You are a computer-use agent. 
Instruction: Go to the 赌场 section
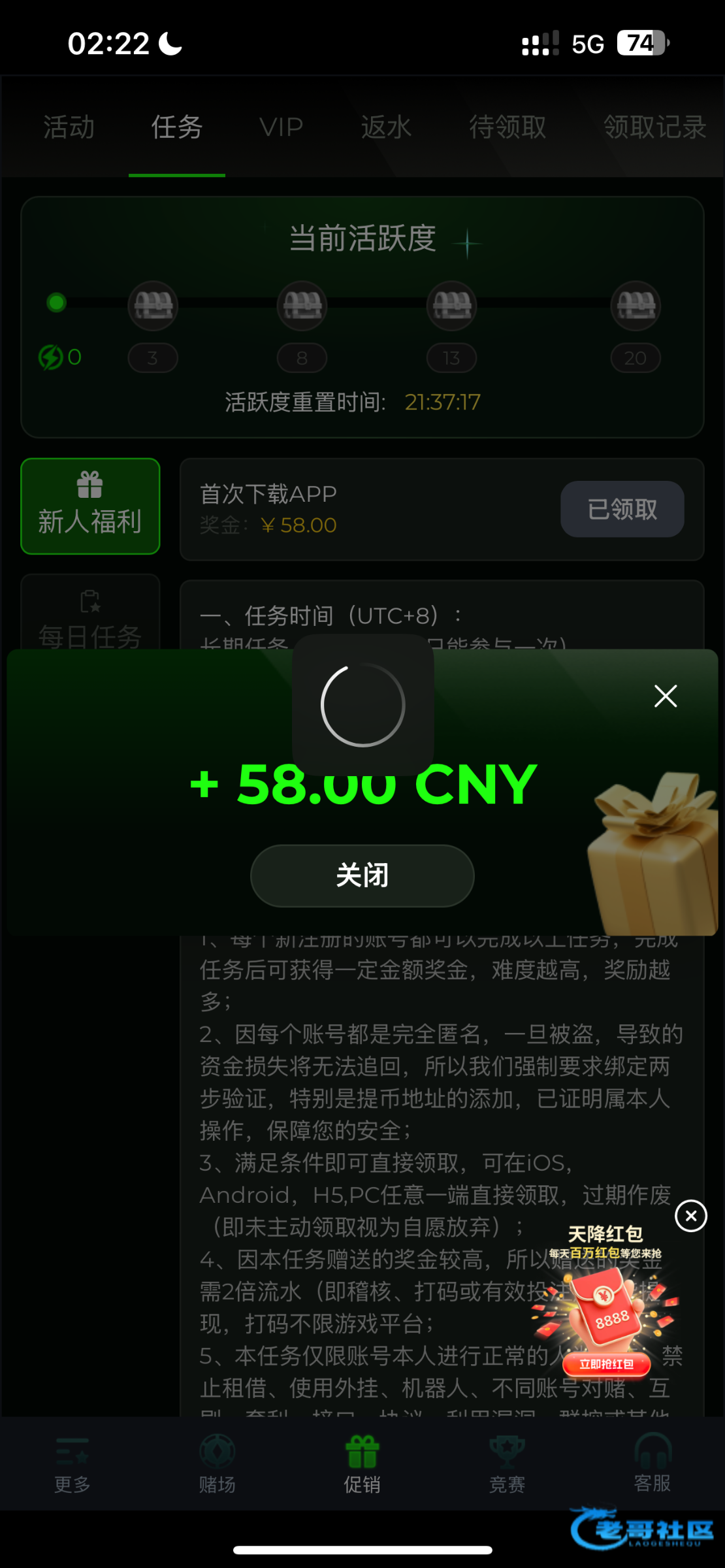pyautogui.click(x=217, y=1465)
